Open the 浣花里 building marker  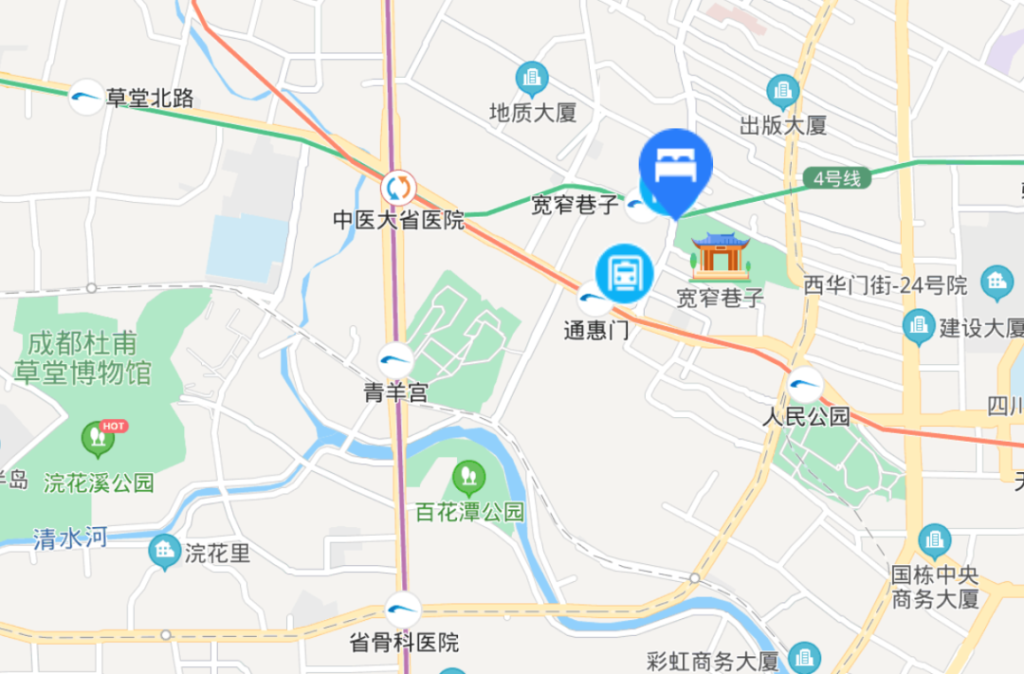point(164,551)
